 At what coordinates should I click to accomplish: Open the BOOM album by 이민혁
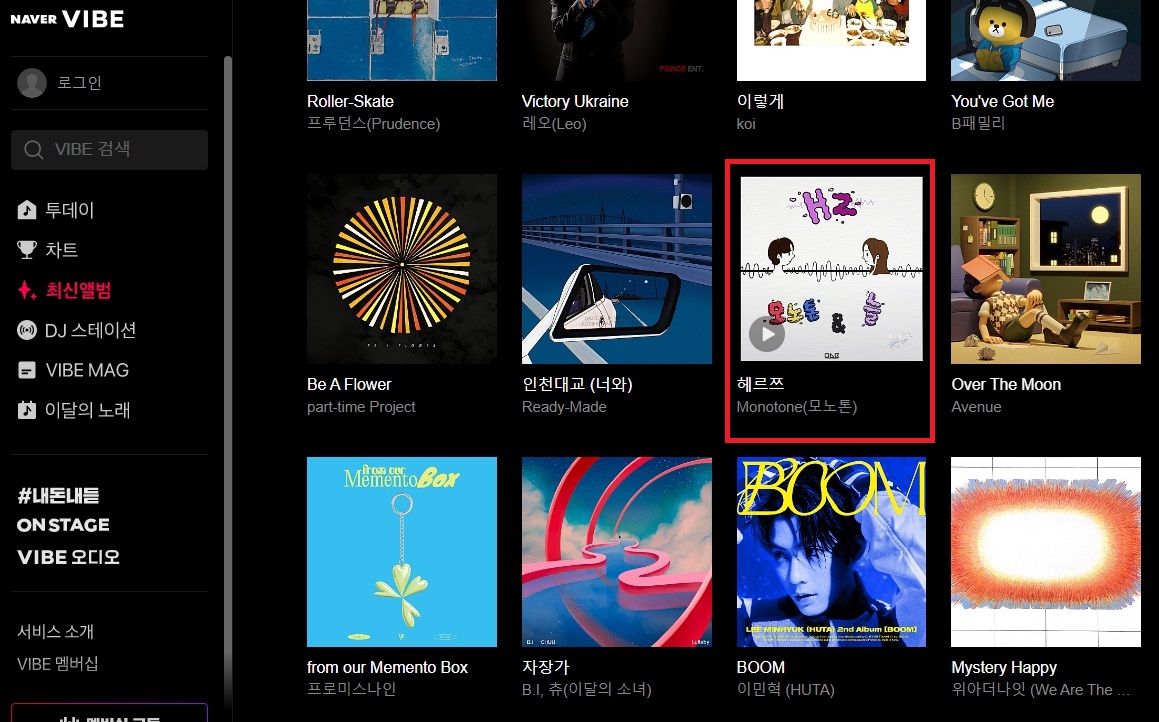click(831, 551)
